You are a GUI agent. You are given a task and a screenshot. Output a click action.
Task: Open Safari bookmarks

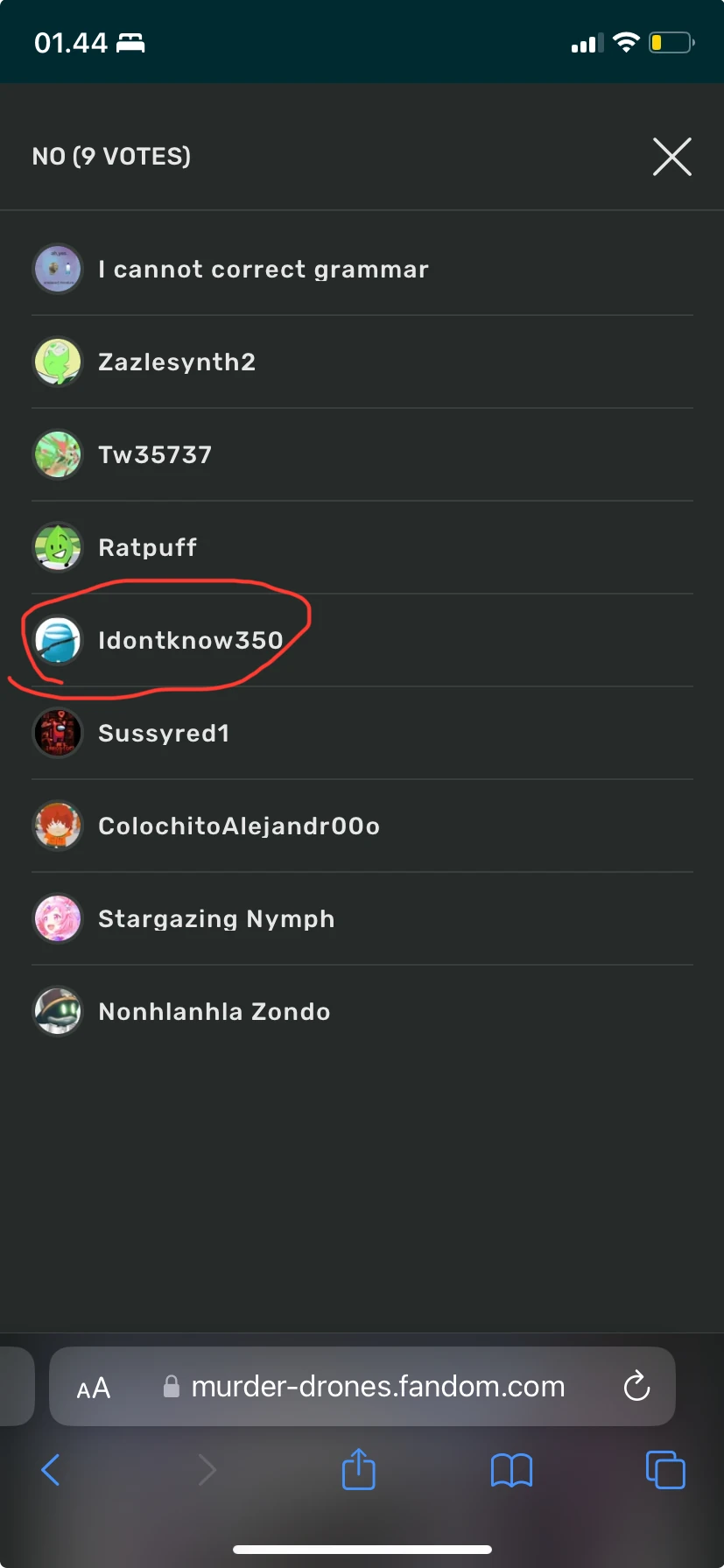click(x=512, y=1470)
